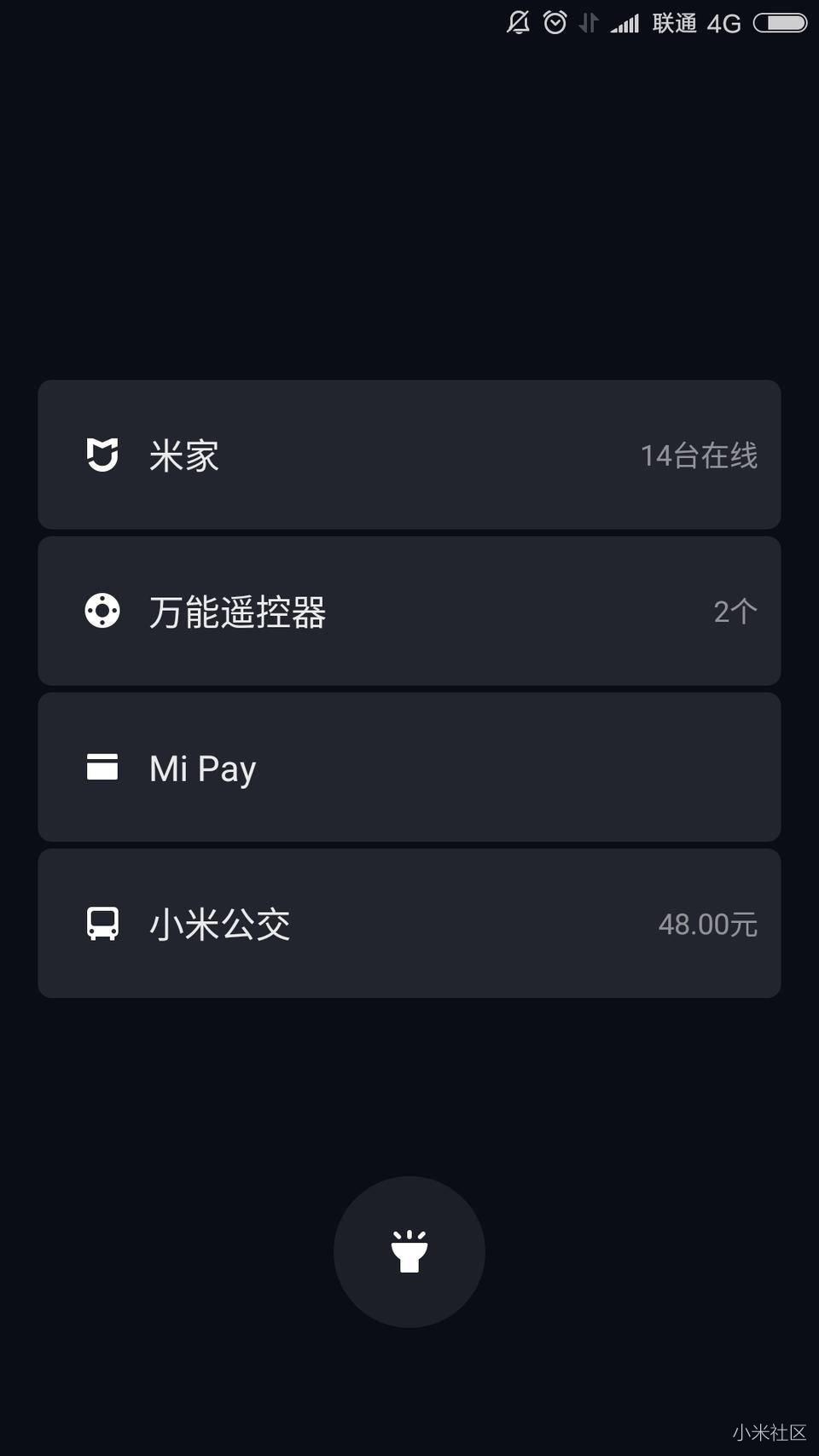Click the 48.00元 balance text
Viewport: 819px width, 1456px height.
click(x=706, y=924)
